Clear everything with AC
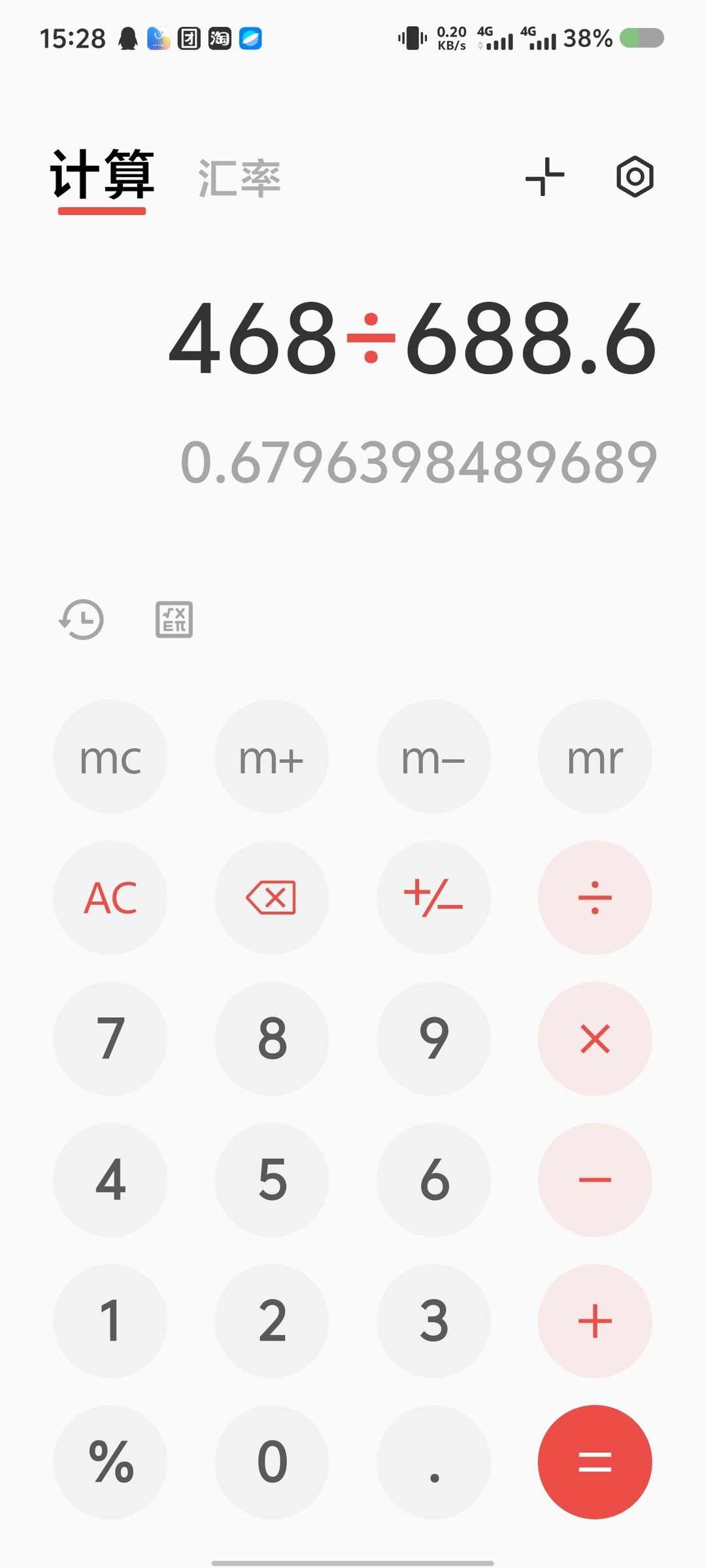706x1568 pixels. coord(110,898)
